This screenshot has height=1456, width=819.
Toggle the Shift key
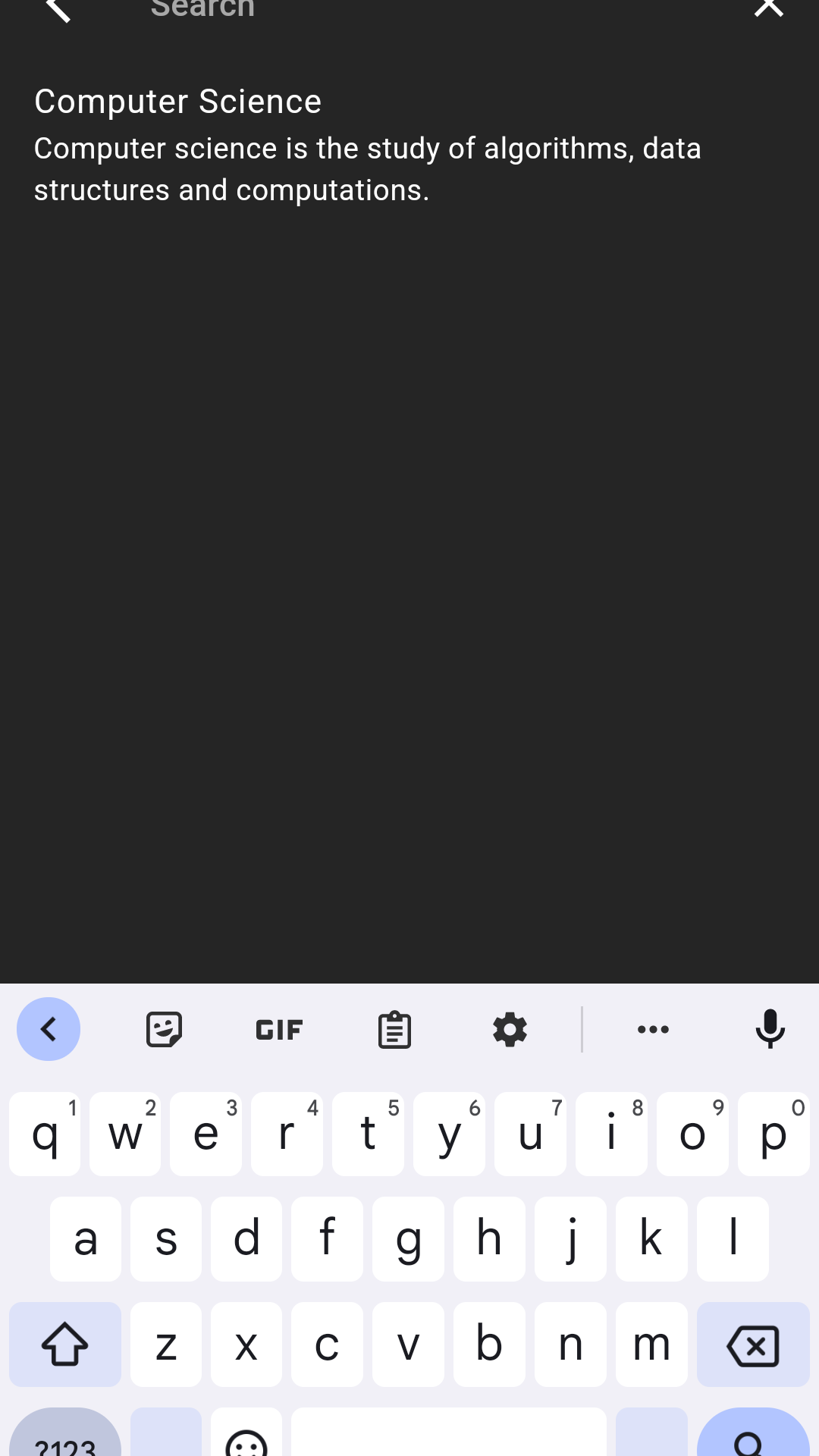click(64, 1345)
